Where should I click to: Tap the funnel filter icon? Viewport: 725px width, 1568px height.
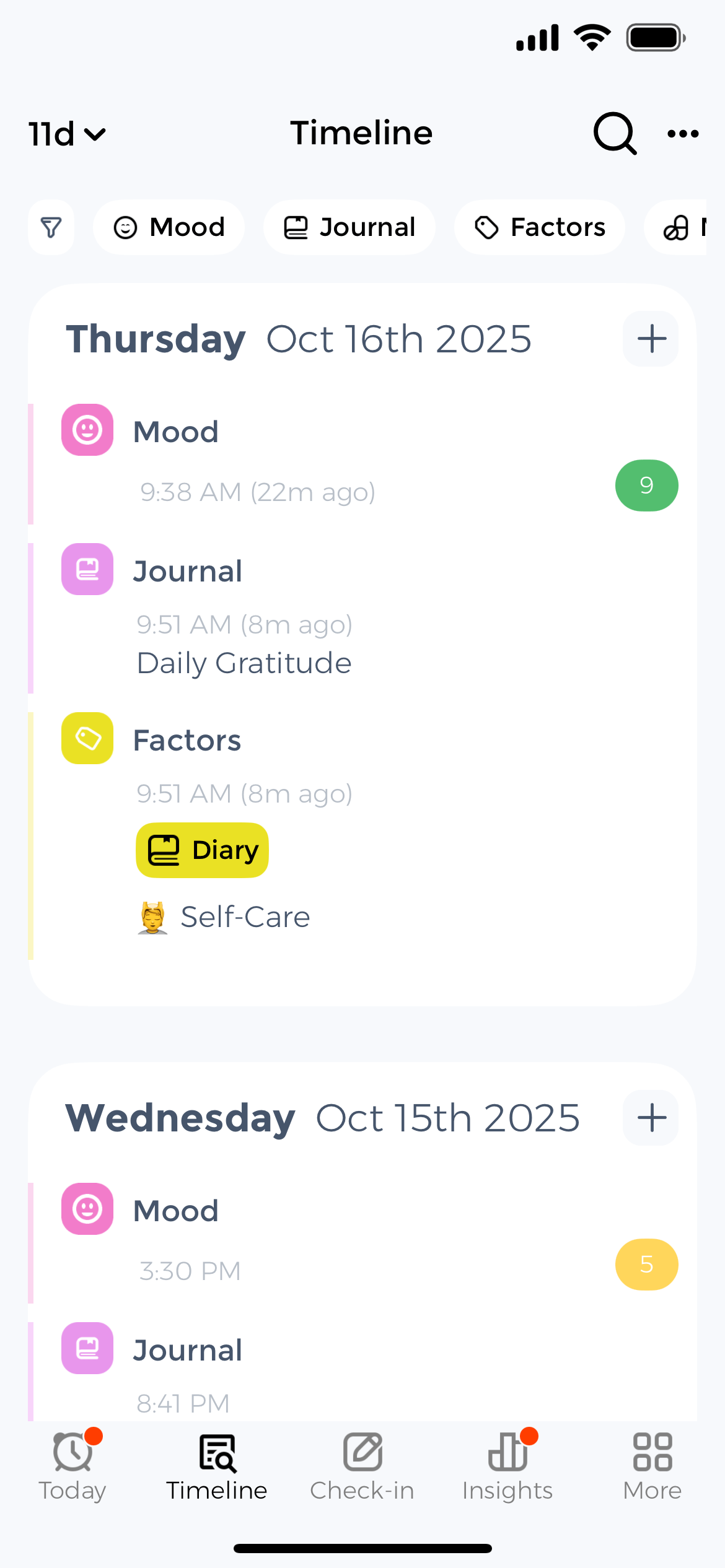[x=51, y=227]
